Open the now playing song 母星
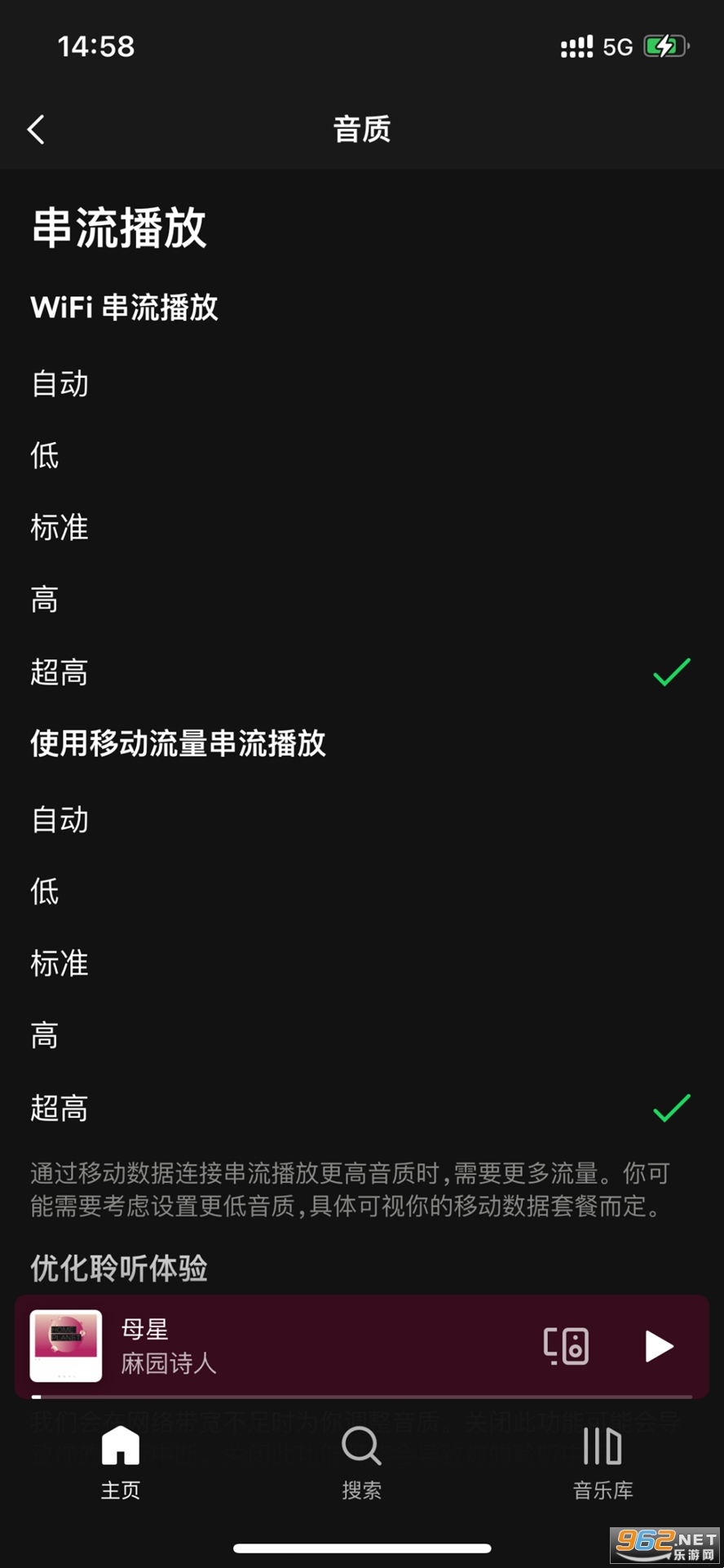The image size is (724, 1568). [x=285, y=1345]
